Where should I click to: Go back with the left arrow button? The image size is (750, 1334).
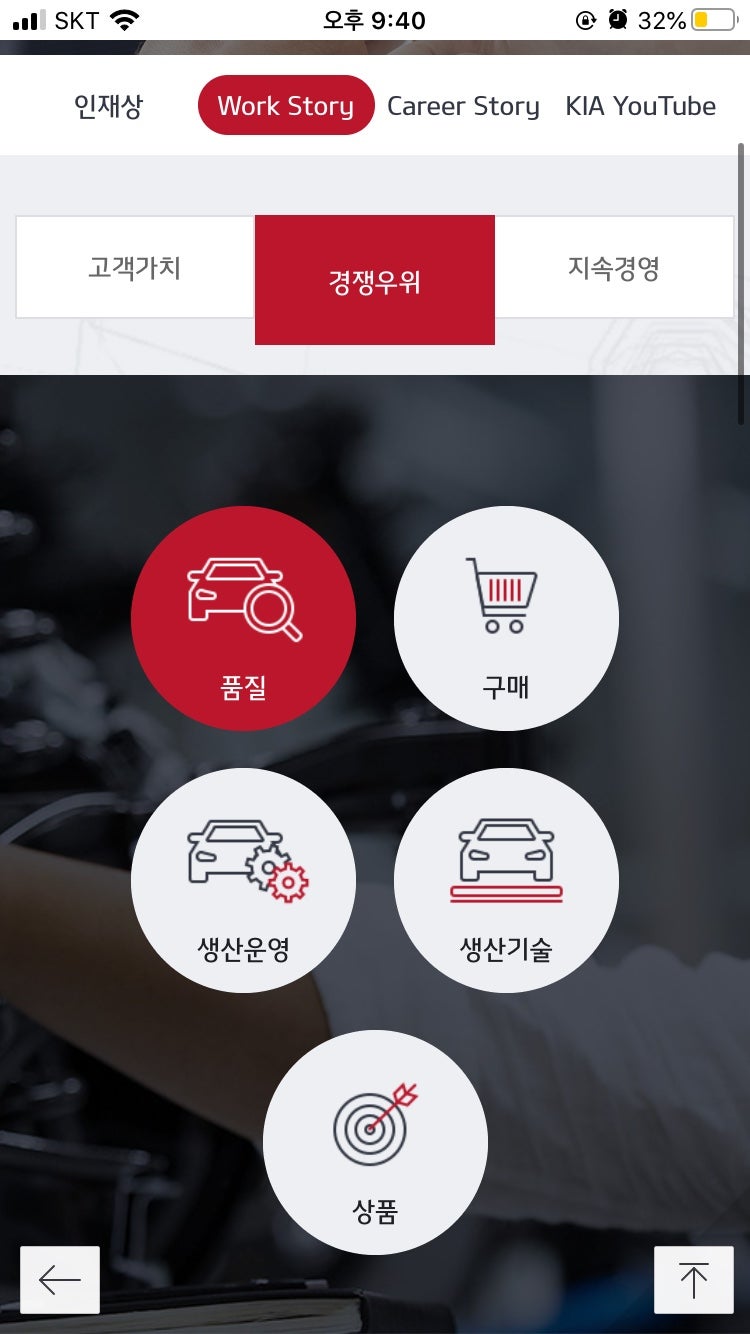(x=60, y=1279)
